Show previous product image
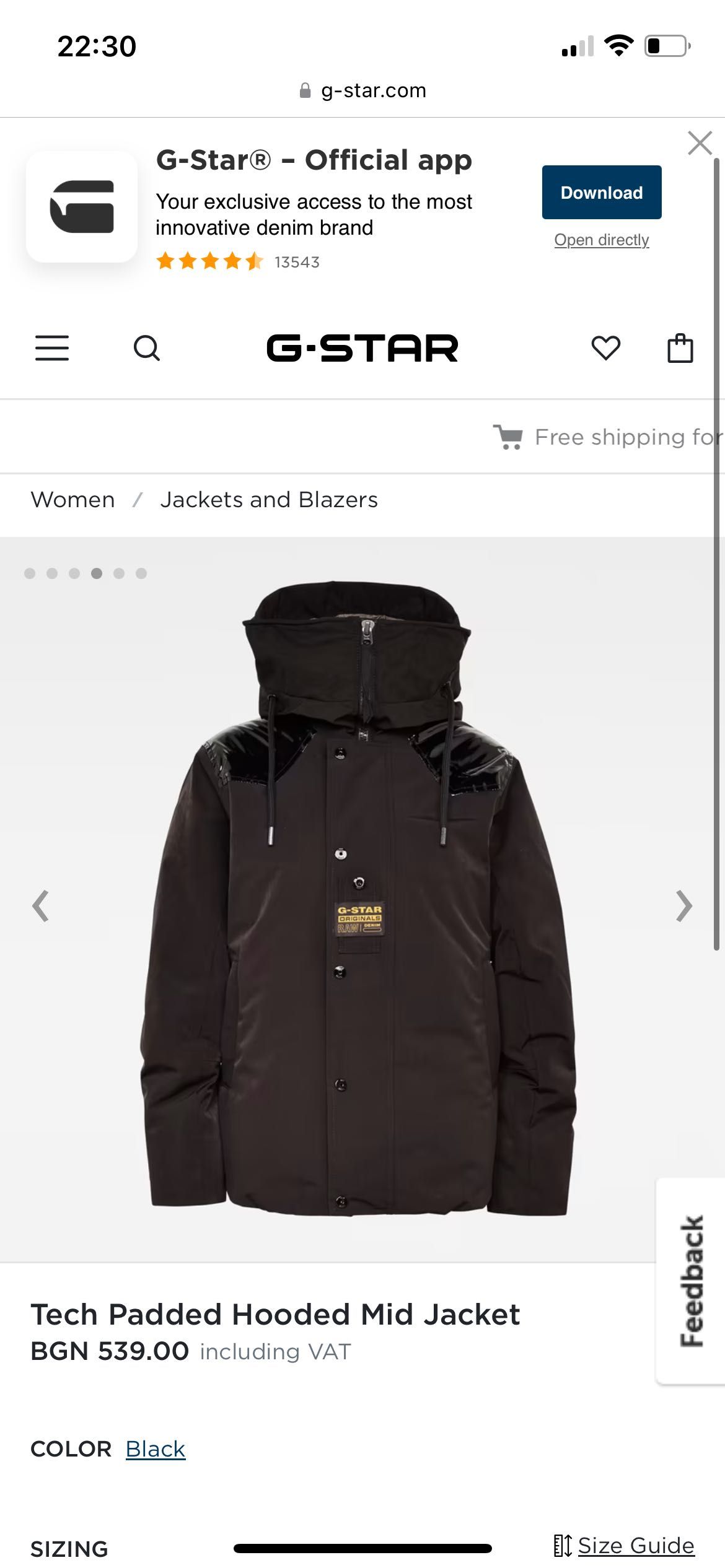This screenshot has height=1568, width=725. pyautogui.click(x=41, y=907)
